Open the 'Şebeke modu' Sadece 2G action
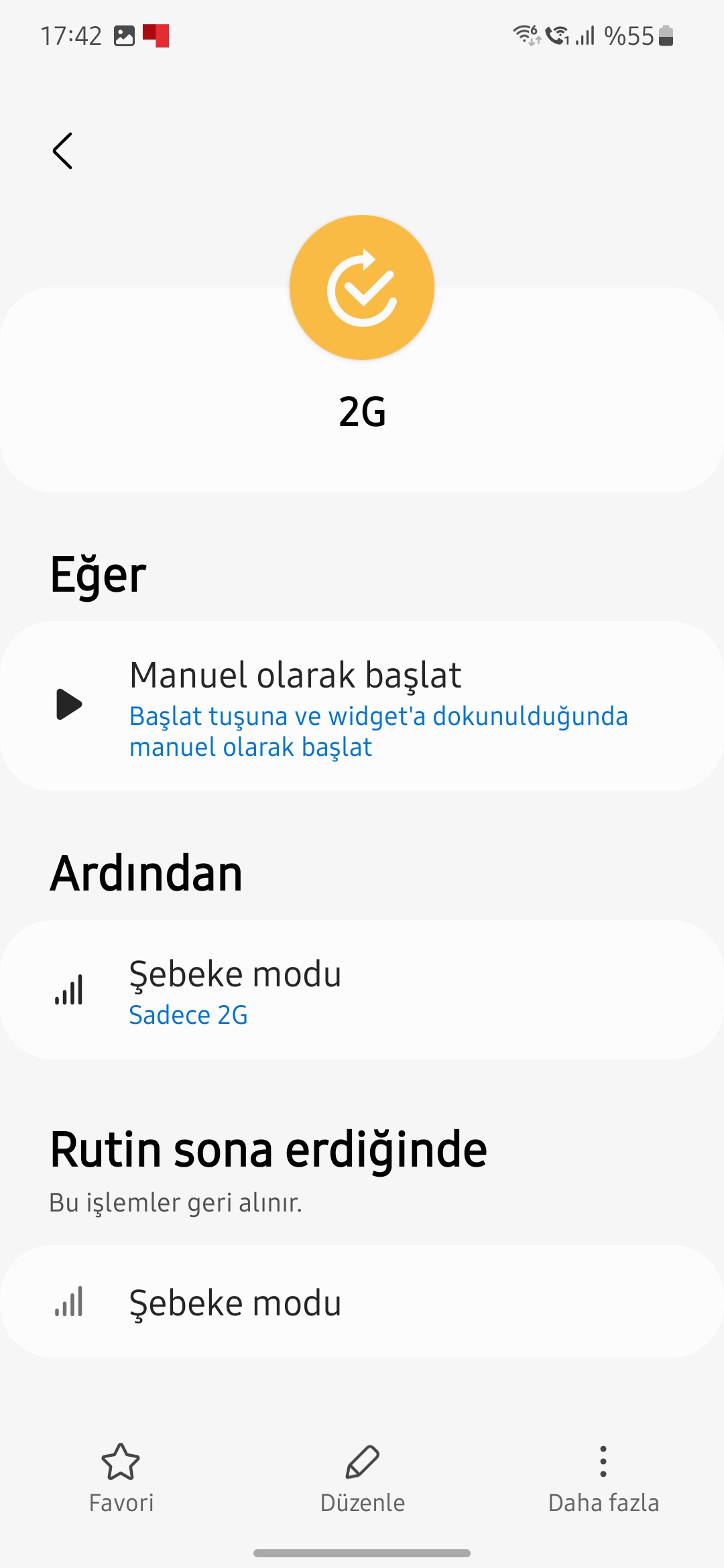Image resolution: width=724 pixels, height=1568 pixels. 362,990
